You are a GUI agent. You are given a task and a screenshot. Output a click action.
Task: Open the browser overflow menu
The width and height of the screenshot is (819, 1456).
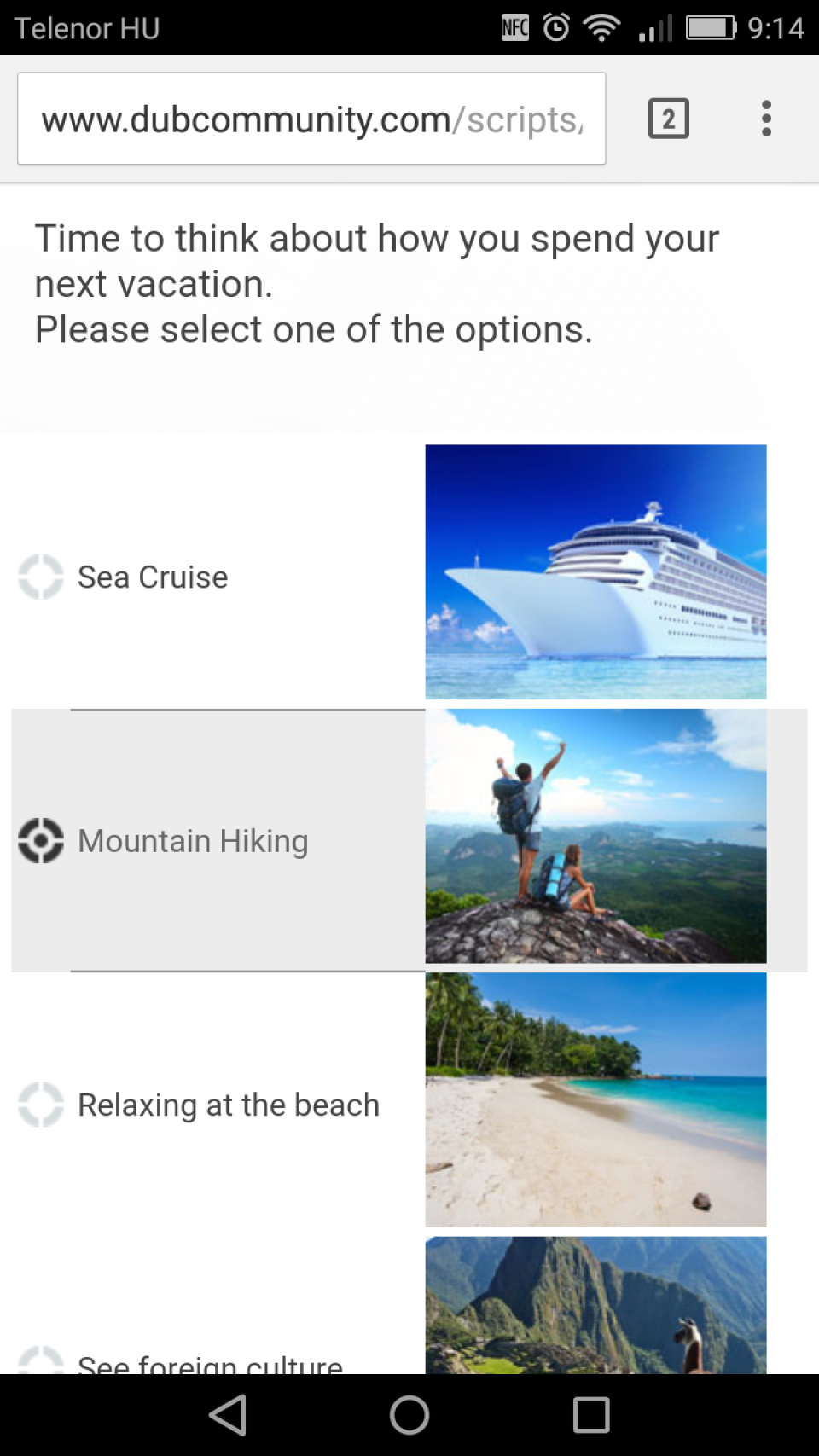tap(766, 119)
